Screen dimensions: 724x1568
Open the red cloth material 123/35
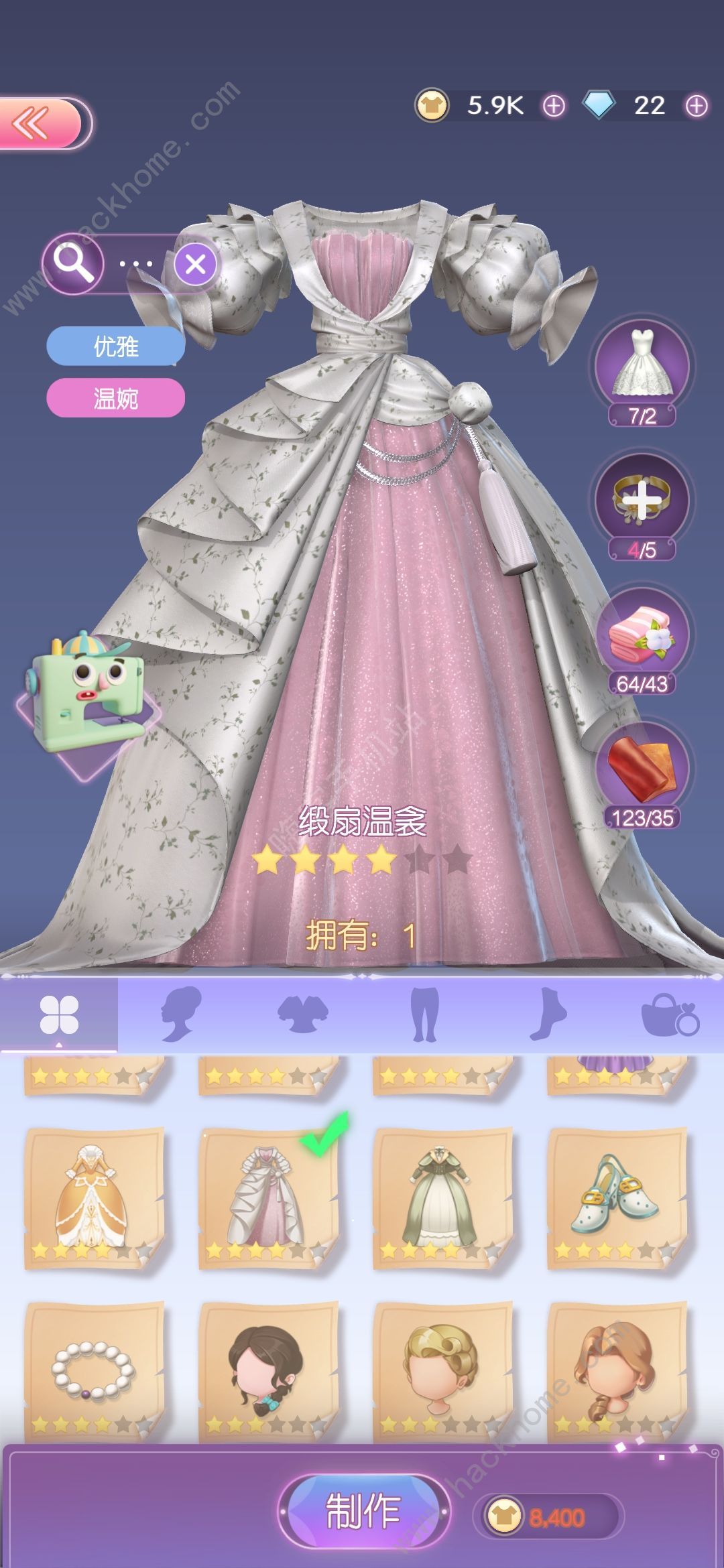click(x=642, y=771)
